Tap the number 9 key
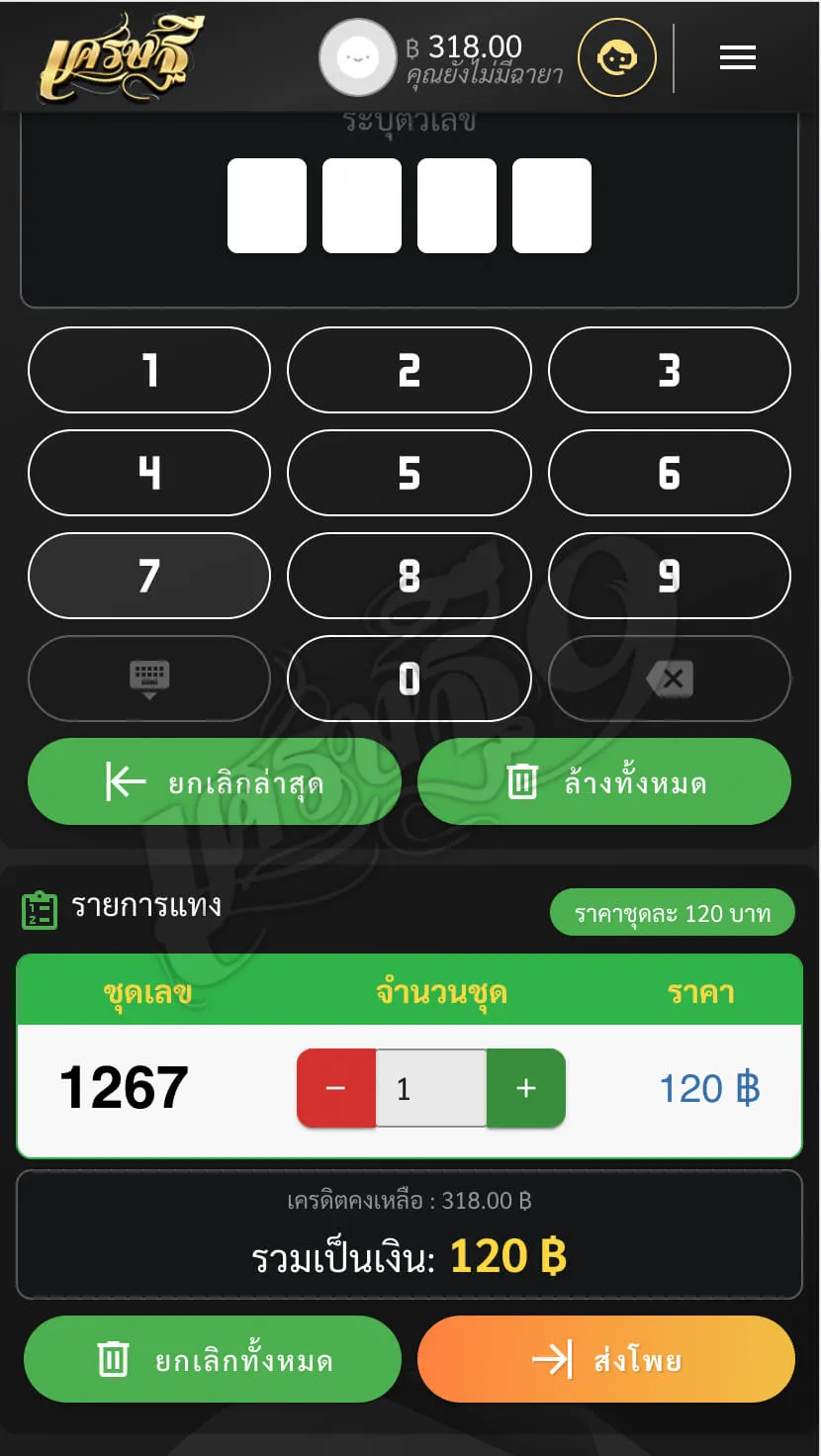 (670, 576)
